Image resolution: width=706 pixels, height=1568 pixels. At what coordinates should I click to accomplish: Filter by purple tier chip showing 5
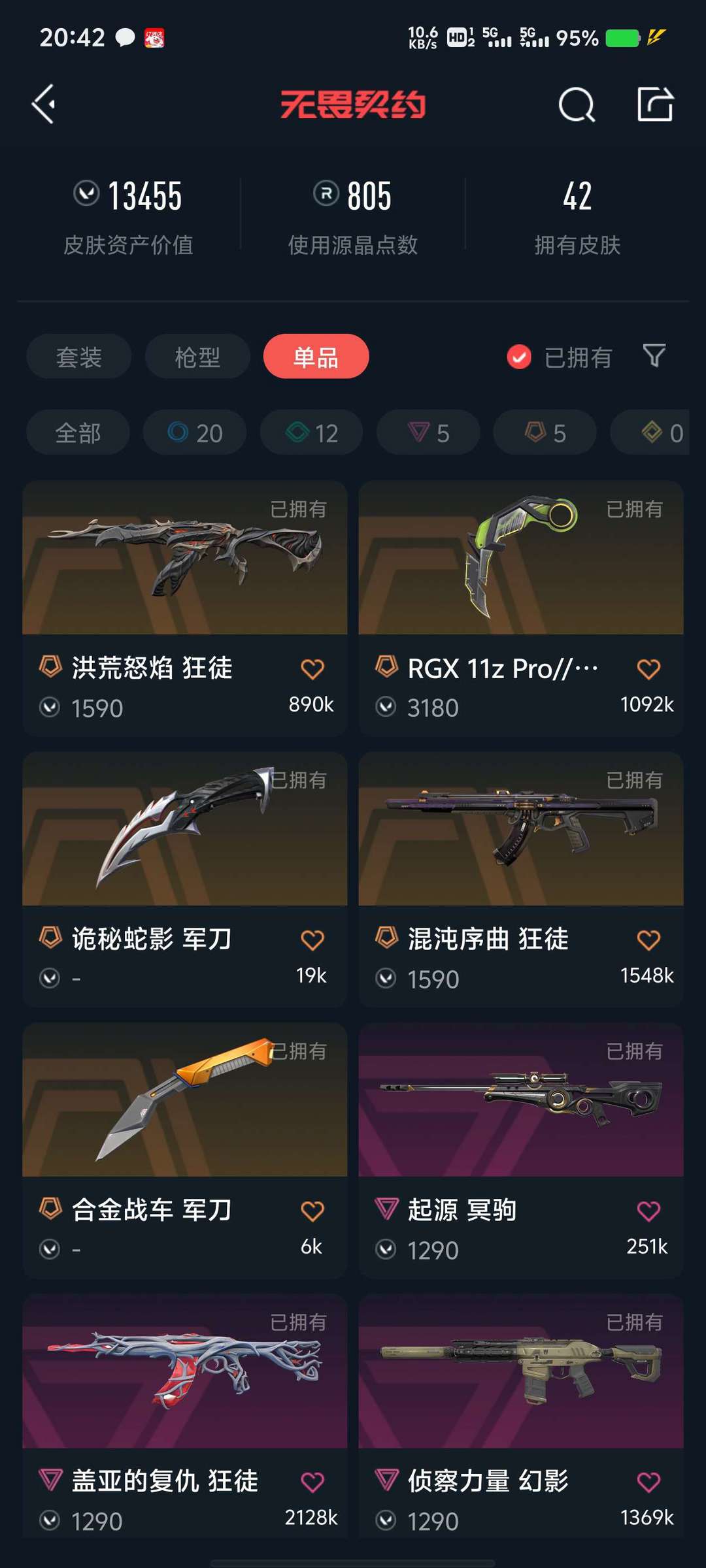[428, 433]
